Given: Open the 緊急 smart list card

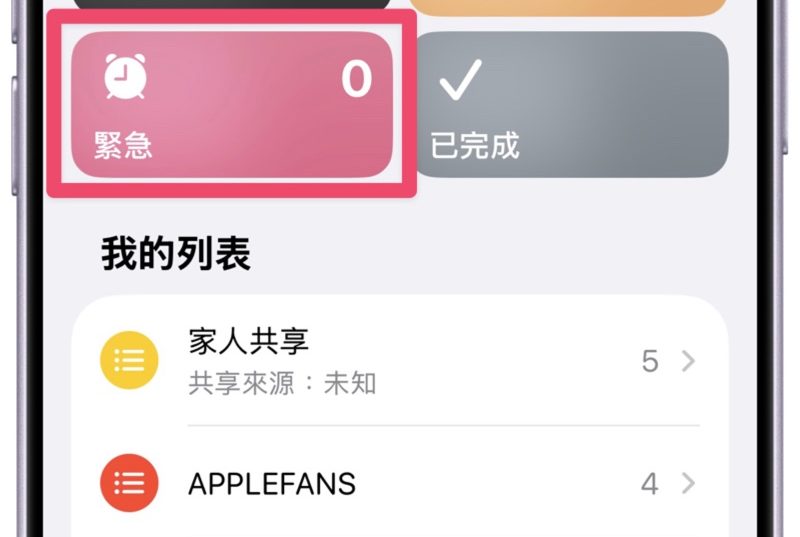Looking at the screenshot, I should coord(231,105).
